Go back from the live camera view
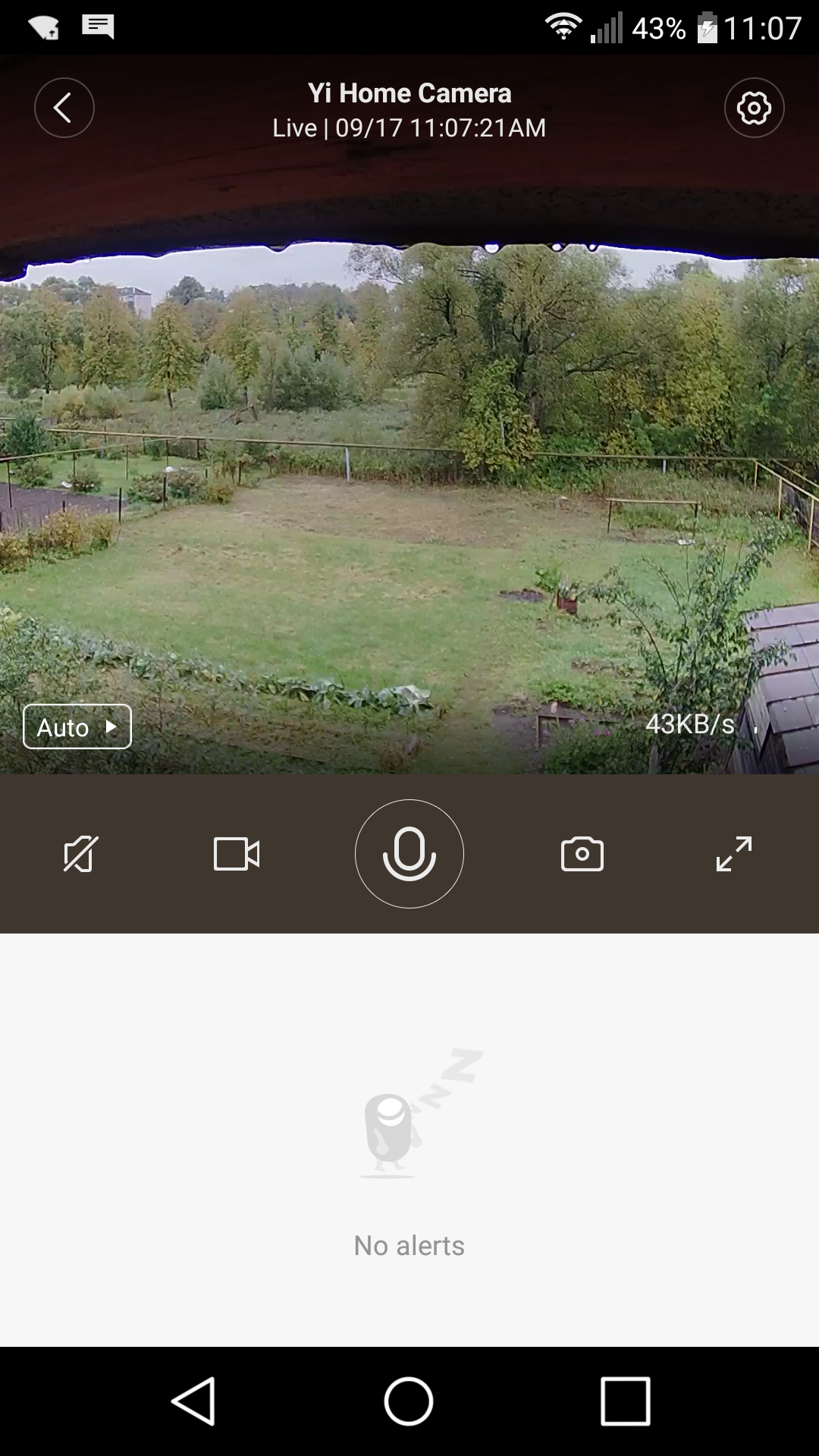This screenshot has width=819, height=1456. click(x=64, y=108)
